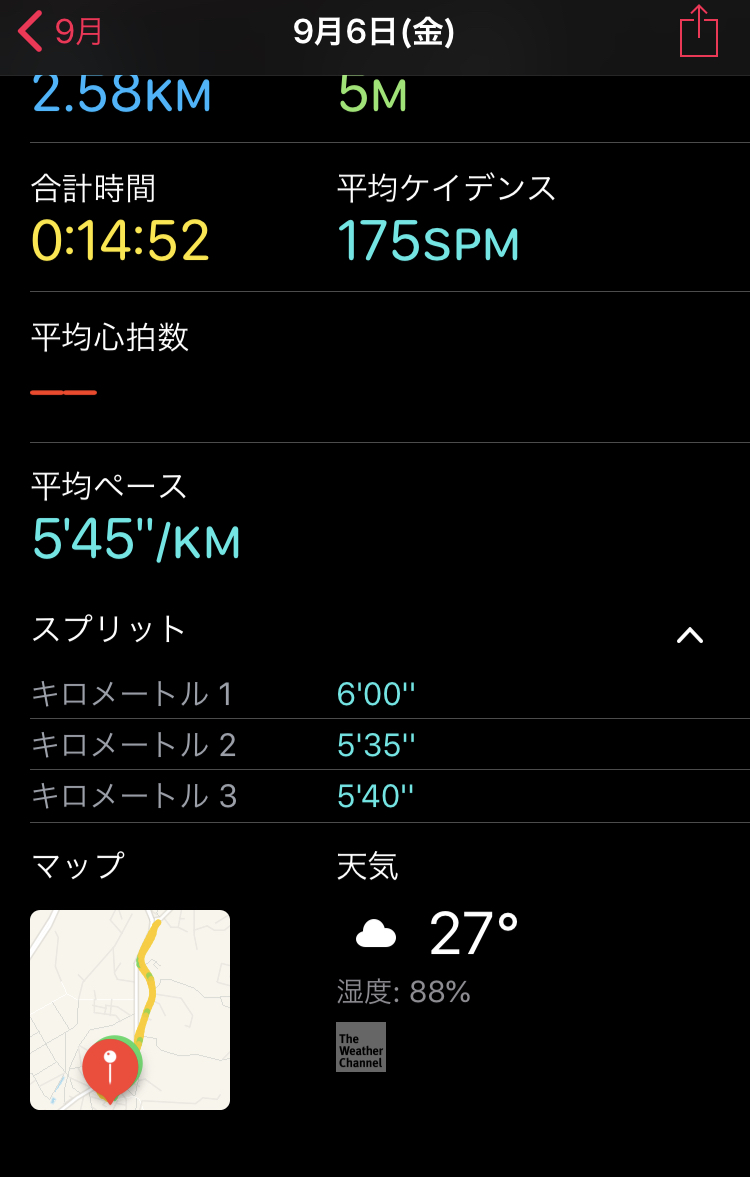This screenshot has width=750, height=1177.
Task: Collapse the スプリット section
Action: [x=690, y=635]
